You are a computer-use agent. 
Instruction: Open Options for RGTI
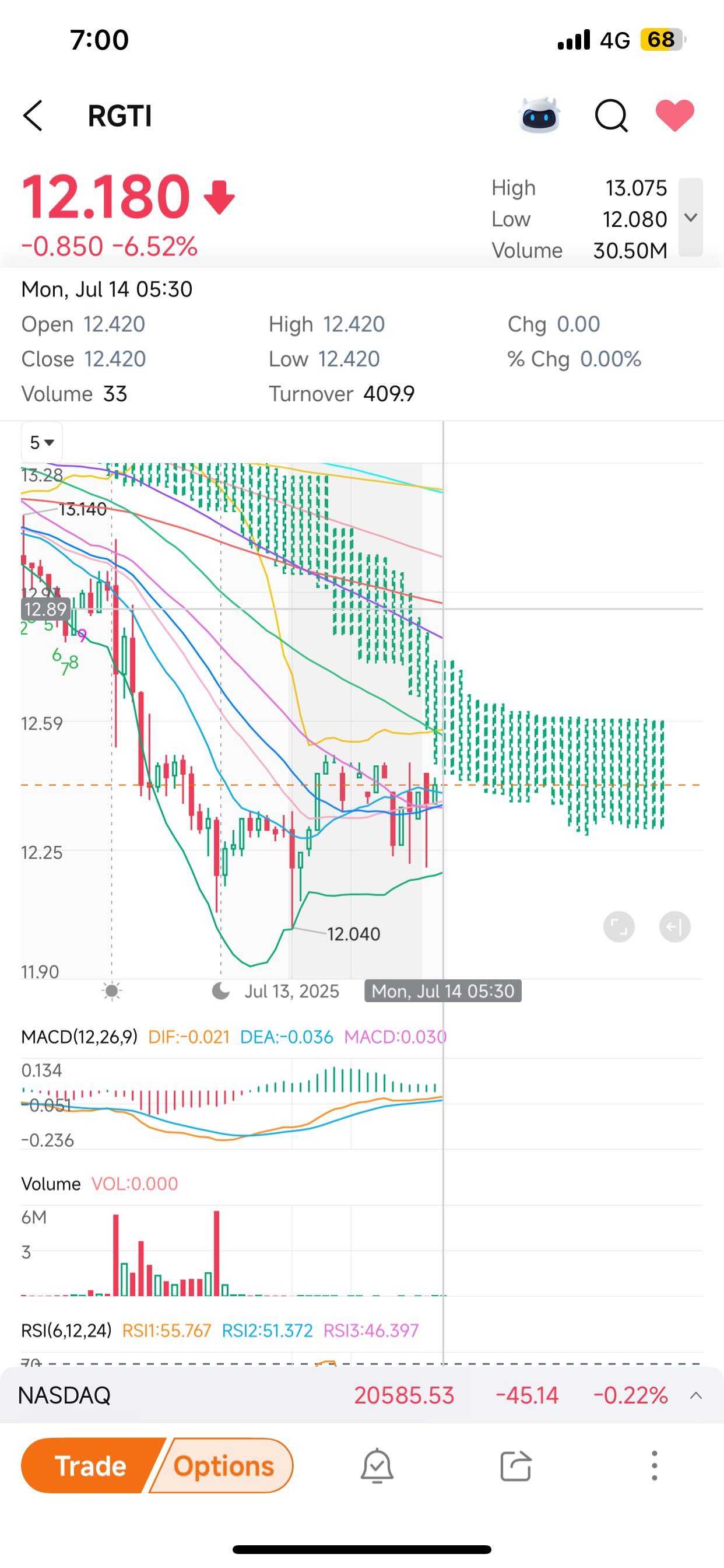click(224, 1466)
